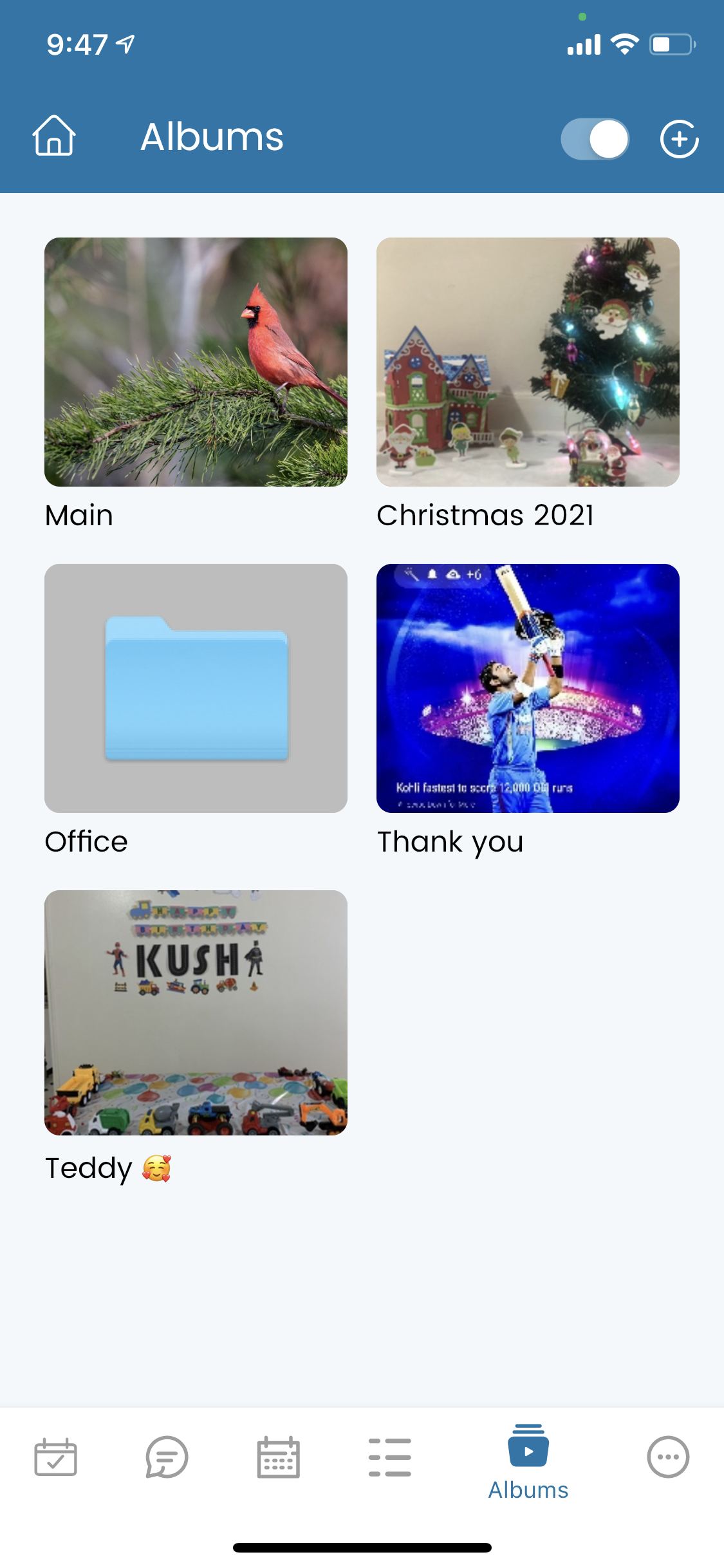This screenshot has width=724, height=1568.
Task: Open the Main album
Action: (196, 362)
